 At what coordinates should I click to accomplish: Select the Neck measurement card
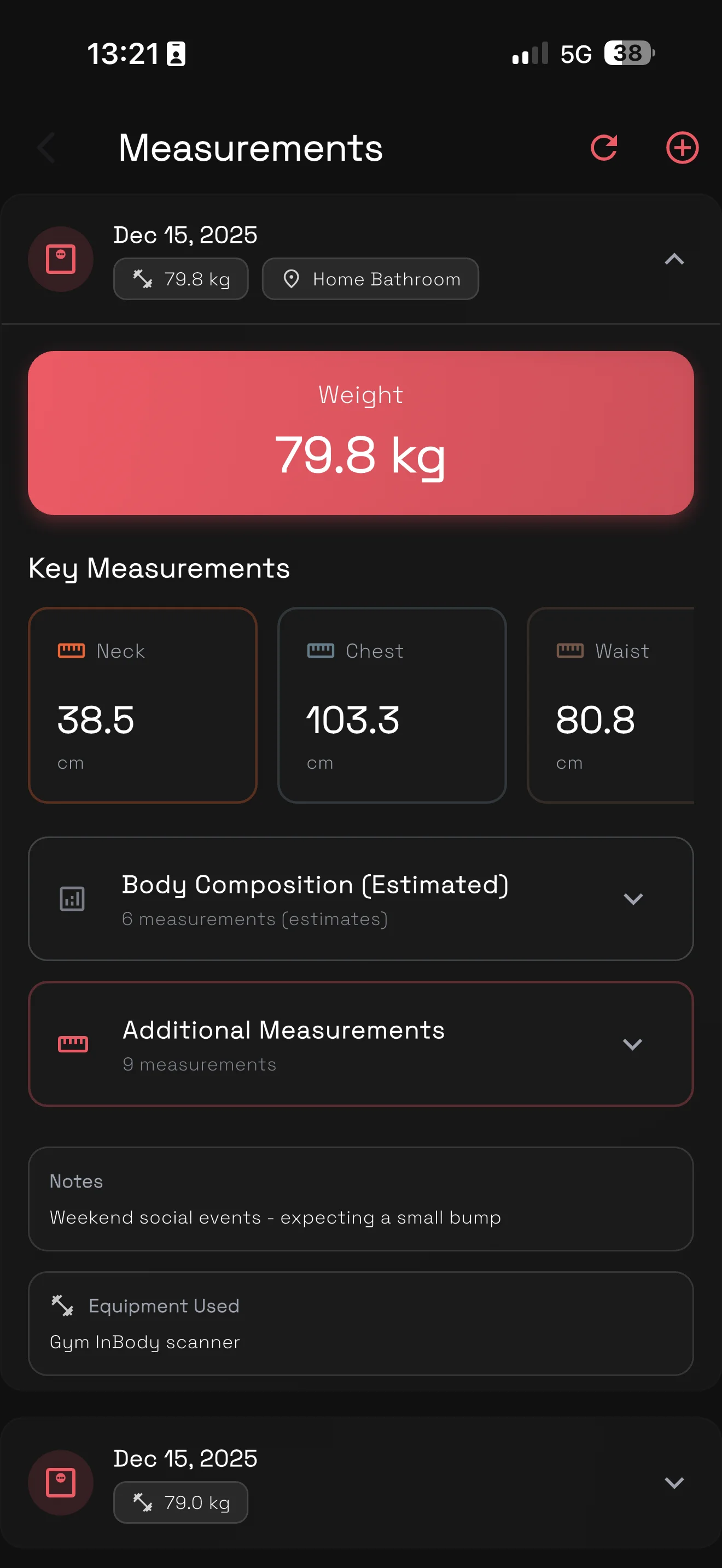click(x=142, y=705)
